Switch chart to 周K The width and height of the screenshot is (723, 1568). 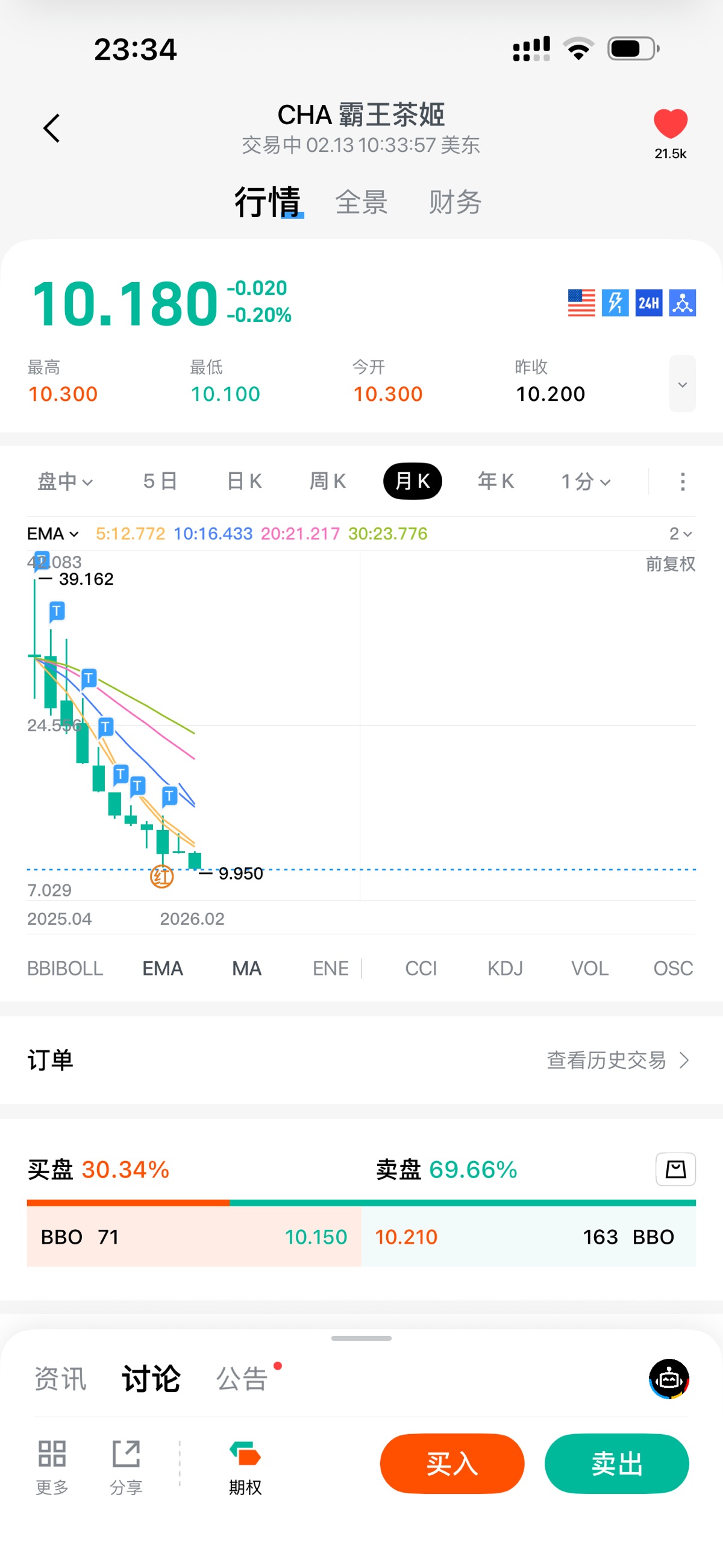327,482
